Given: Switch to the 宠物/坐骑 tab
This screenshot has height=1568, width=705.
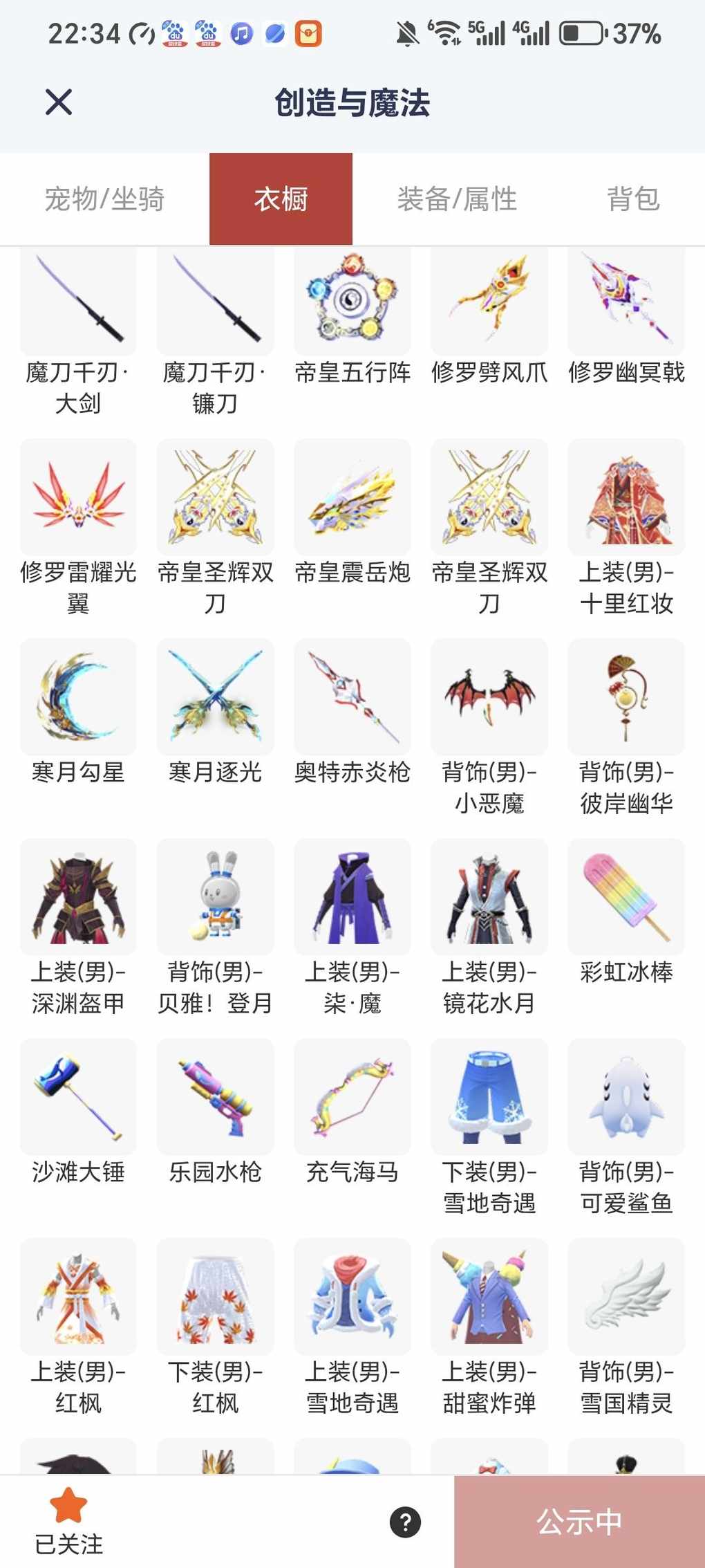Looking at the screenshot, I should 104,199.
